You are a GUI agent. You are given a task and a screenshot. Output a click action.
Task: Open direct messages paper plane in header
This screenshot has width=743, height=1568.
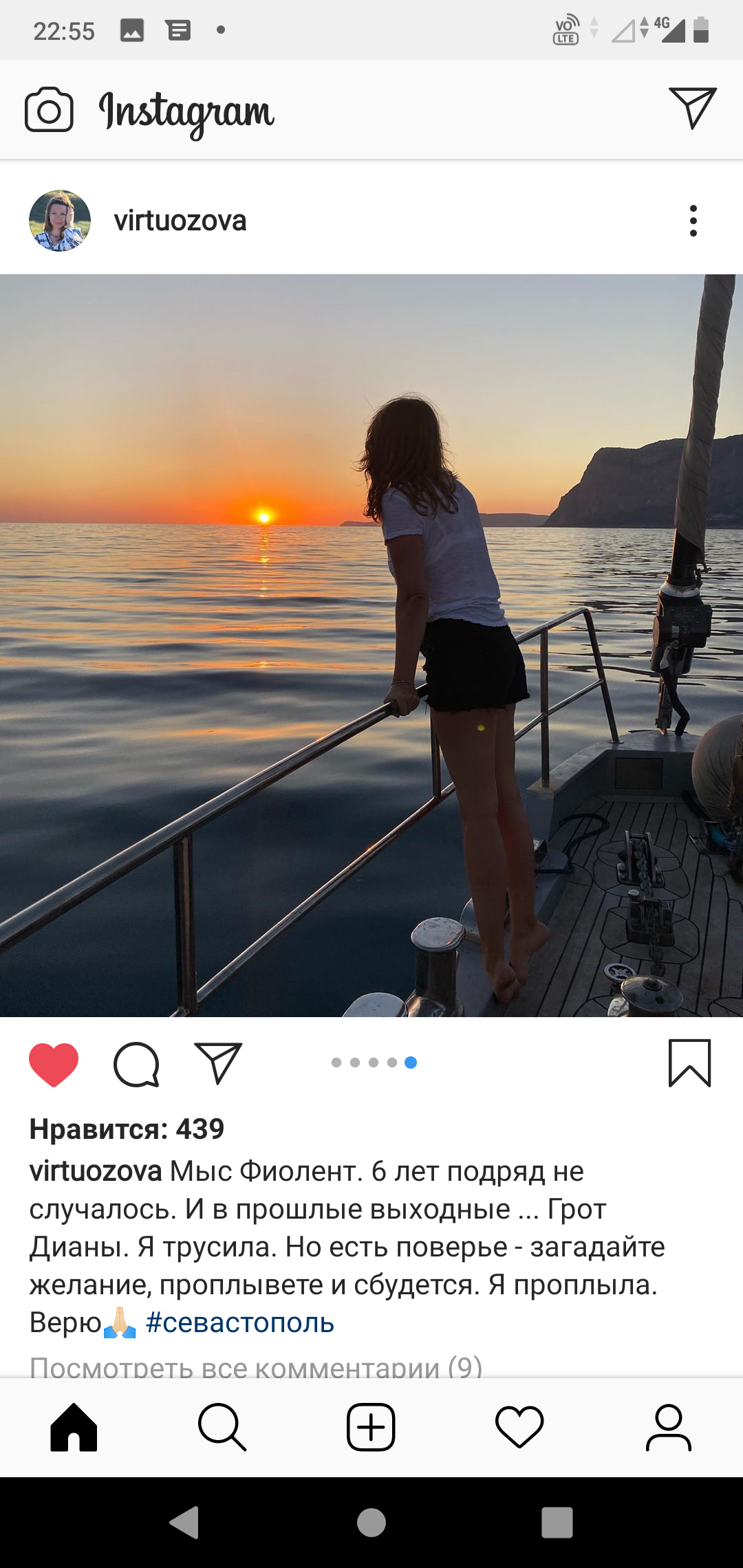coord(693,108)
